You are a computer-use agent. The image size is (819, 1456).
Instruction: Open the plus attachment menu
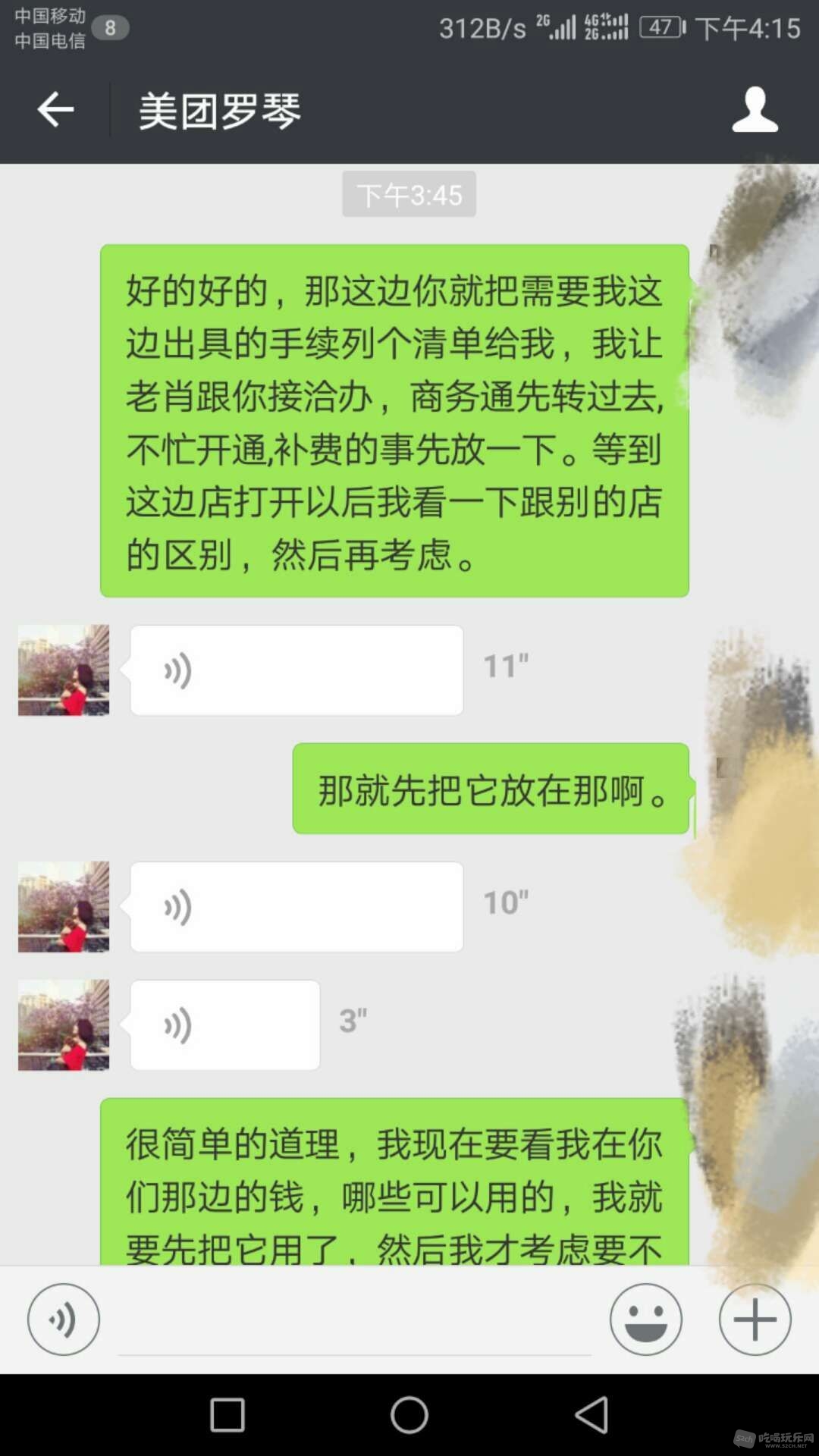click(755, 1319)
